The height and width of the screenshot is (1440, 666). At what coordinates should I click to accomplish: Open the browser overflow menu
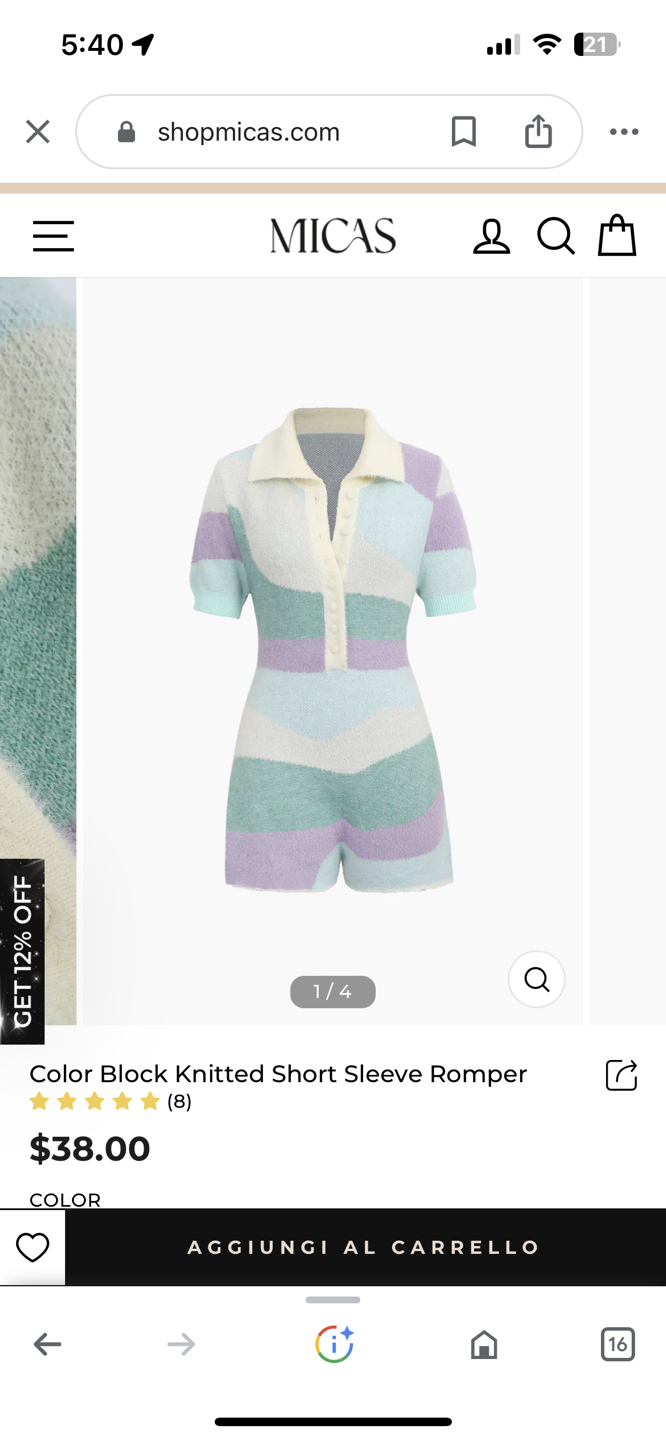[x=624, y=132]
